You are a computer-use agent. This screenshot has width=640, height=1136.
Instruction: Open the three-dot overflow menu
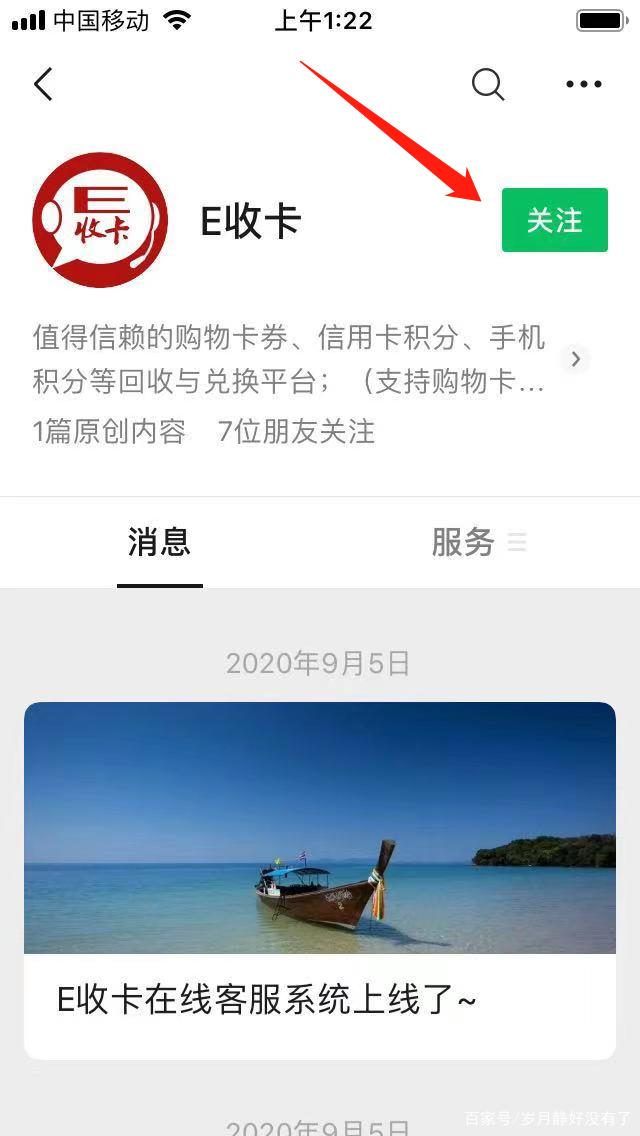[x=584, y=85]
